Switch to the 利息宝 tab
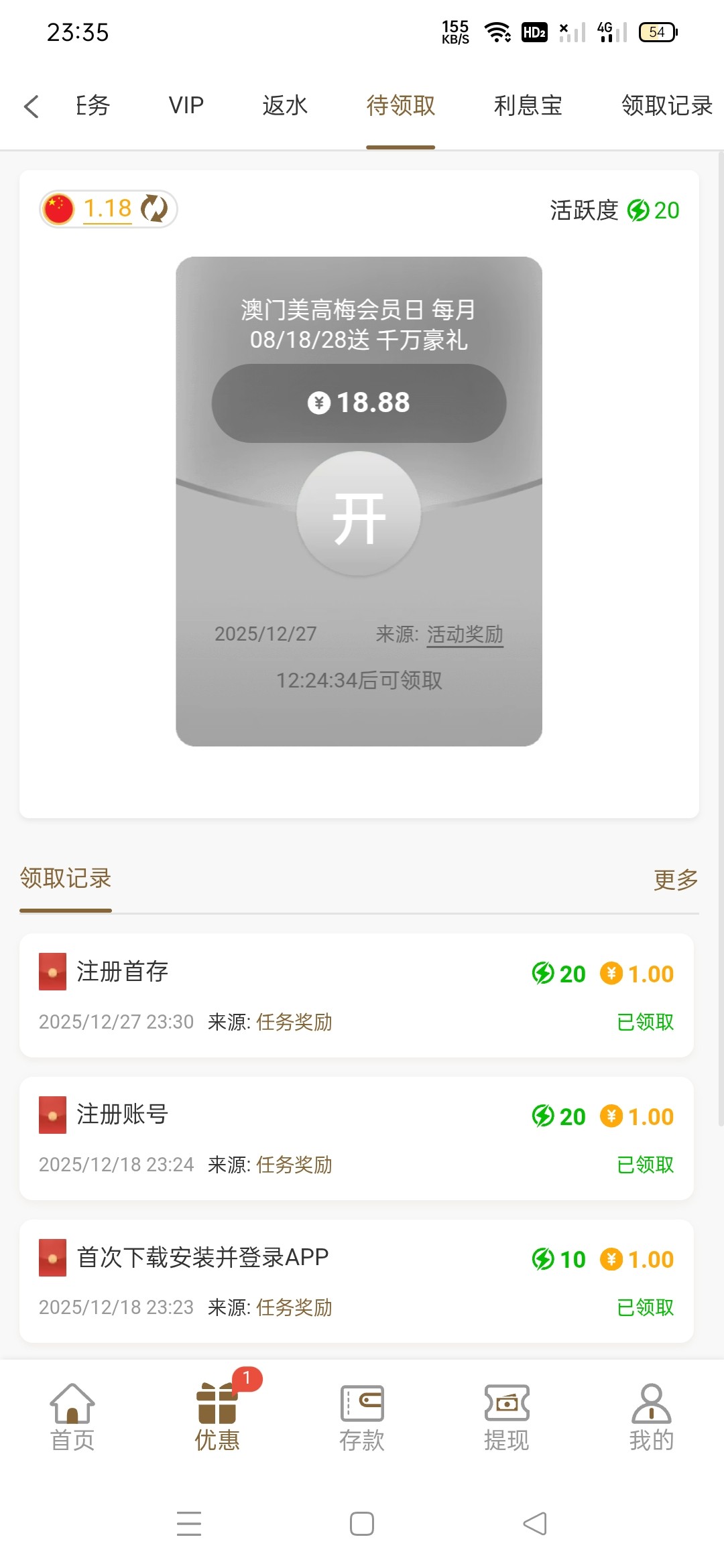Image resolution: width=724 pixels, height=1568 pixels. point(528,106)
